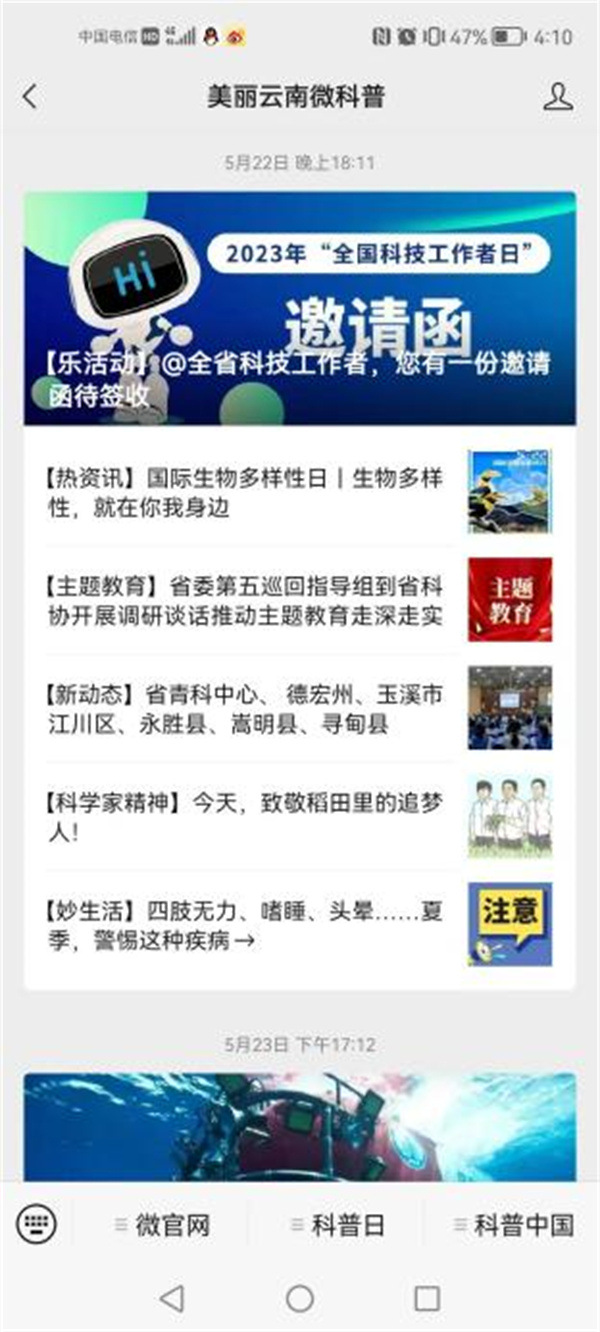The height and width of the screenshot is (1332, 600).
Task: Open the account profile icon
Action: 557,97
